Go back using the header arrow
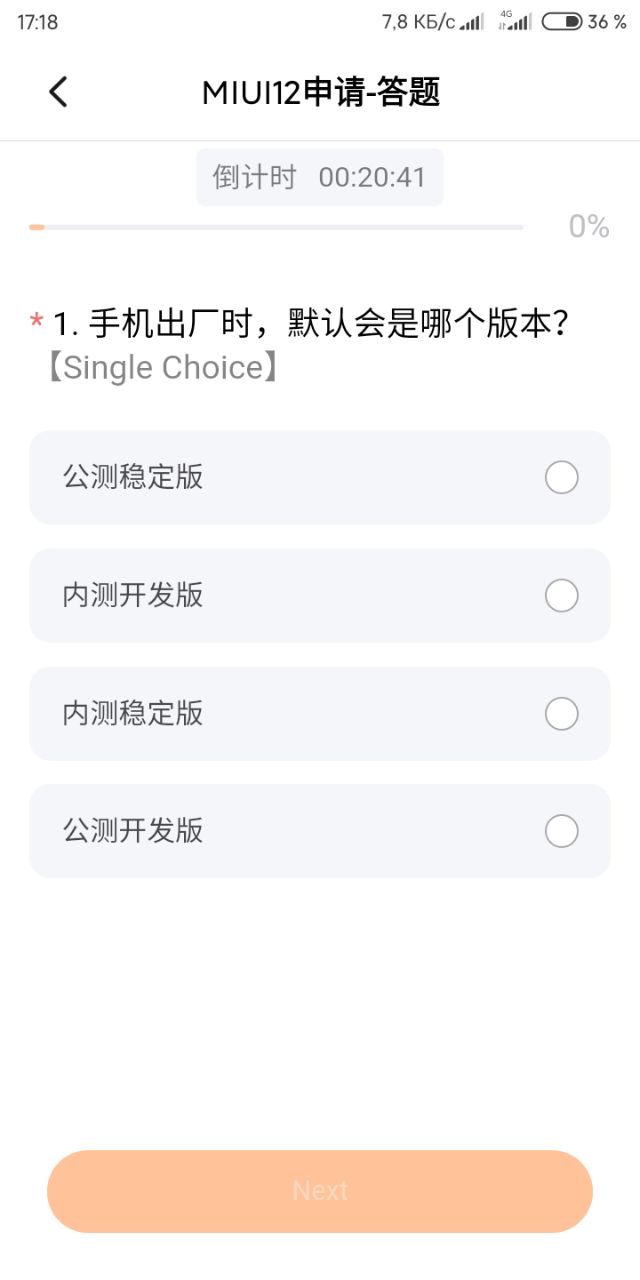The width and height of the screenshot is (640, 1280). (x=58, y=92)
